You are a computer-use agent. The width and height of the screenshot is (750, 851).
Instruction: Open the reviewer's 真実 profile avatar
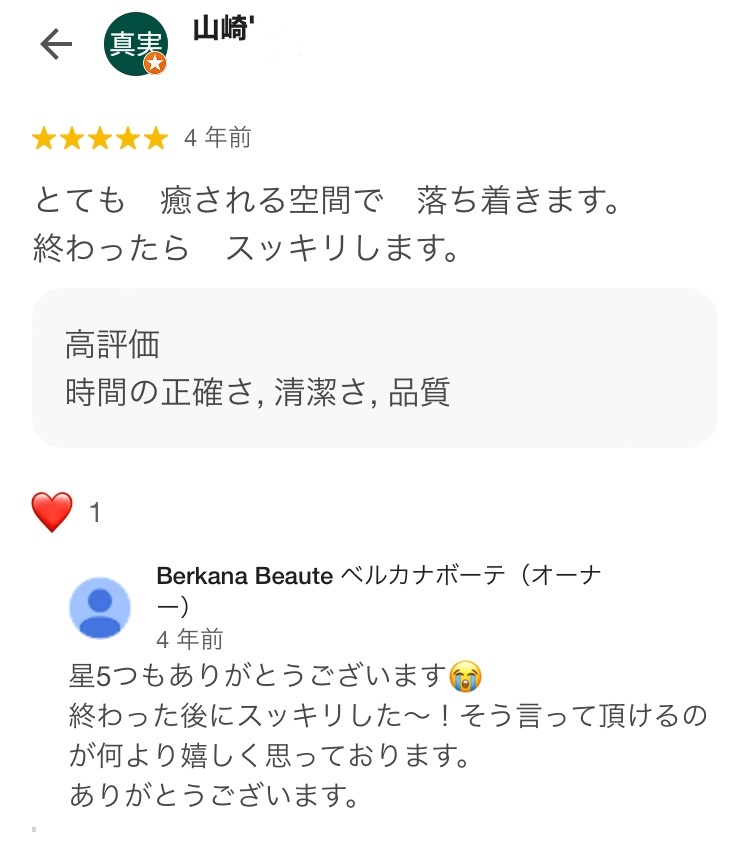point(135,44)
